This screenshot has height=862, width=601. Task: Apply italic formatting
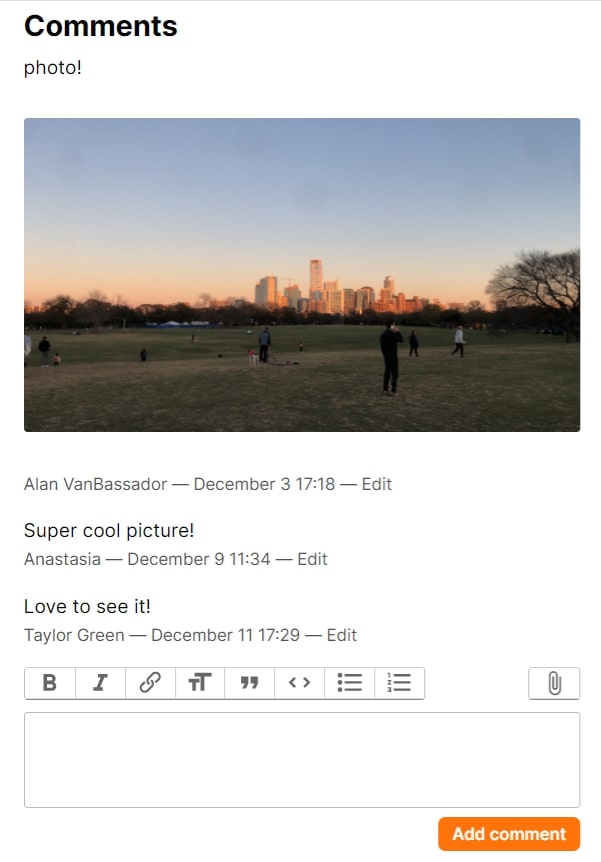100,683
